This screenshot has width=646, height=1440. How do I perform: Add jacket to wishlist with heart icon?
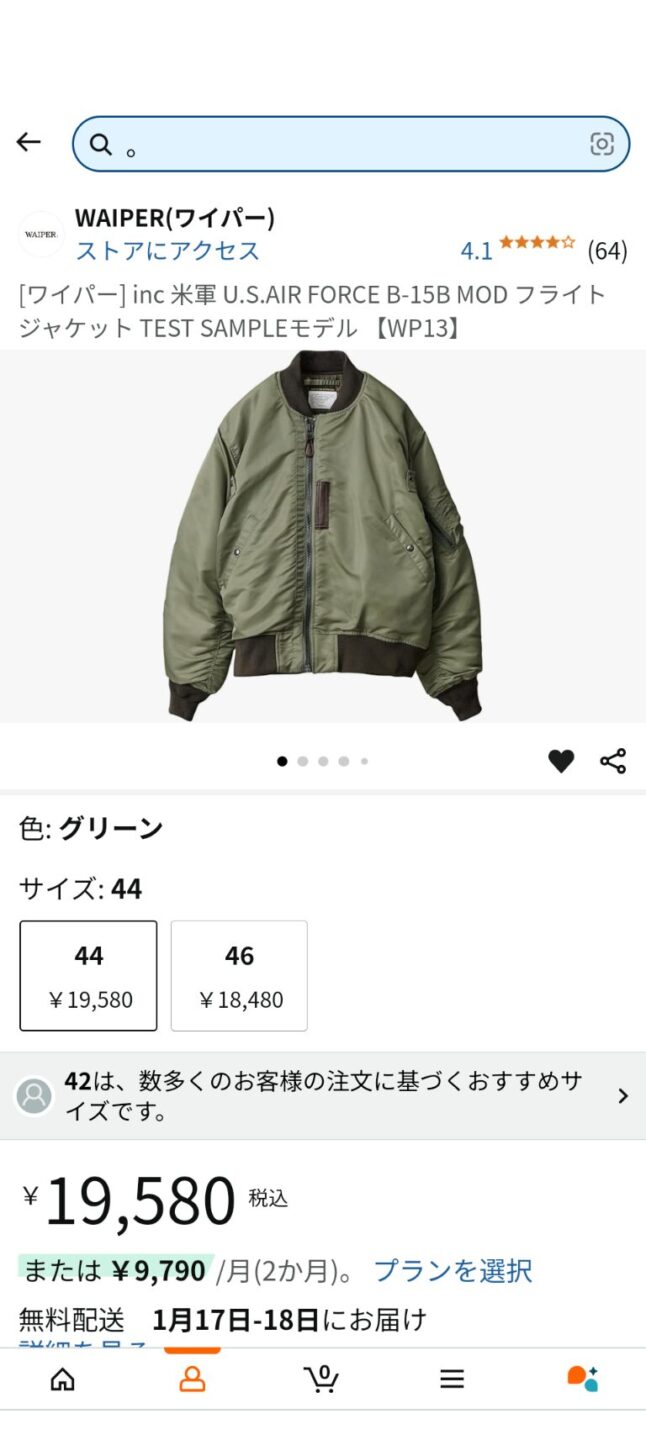[x=561, y=761]
